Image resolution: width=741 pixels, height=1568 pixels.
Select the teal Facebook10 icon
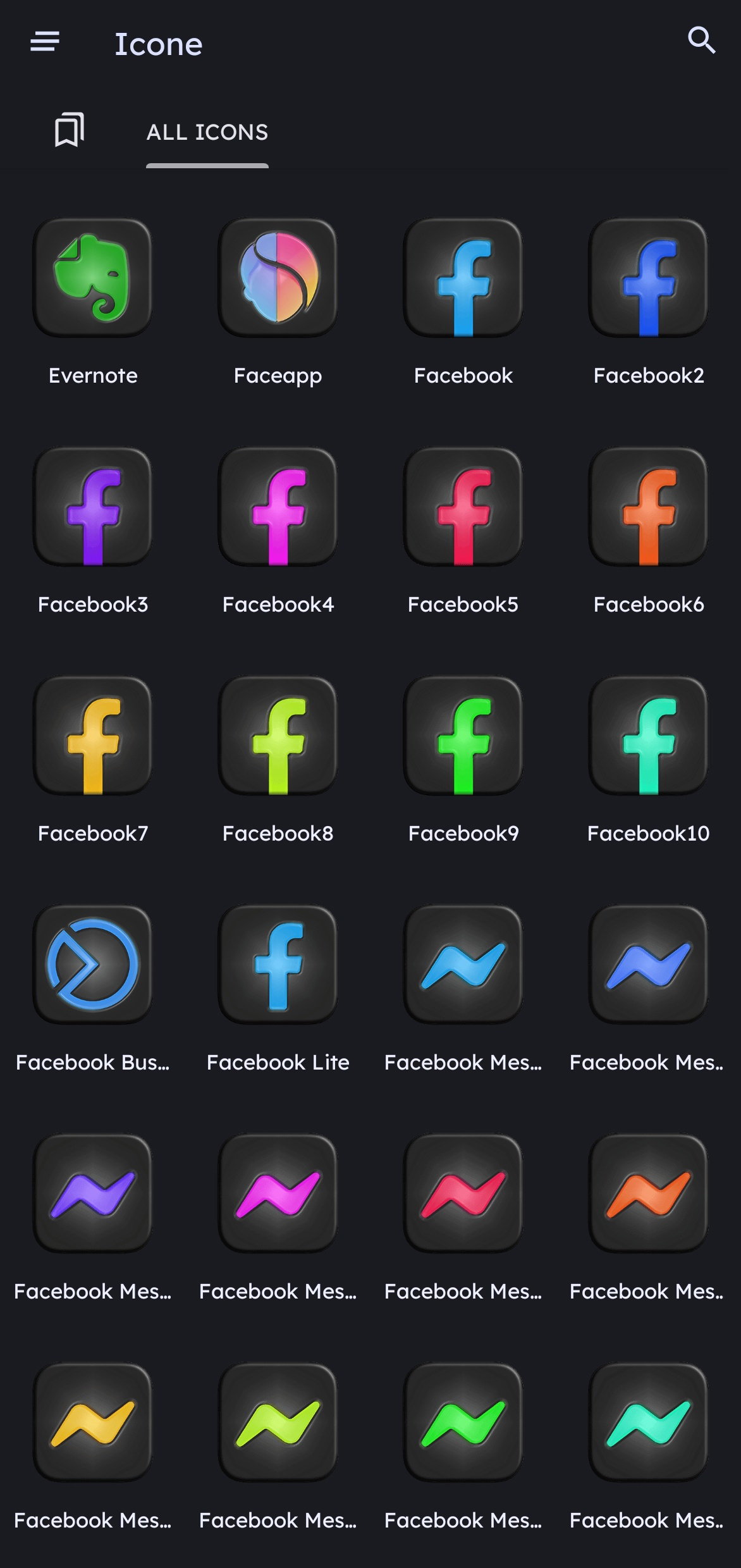[x=649, y=736]
